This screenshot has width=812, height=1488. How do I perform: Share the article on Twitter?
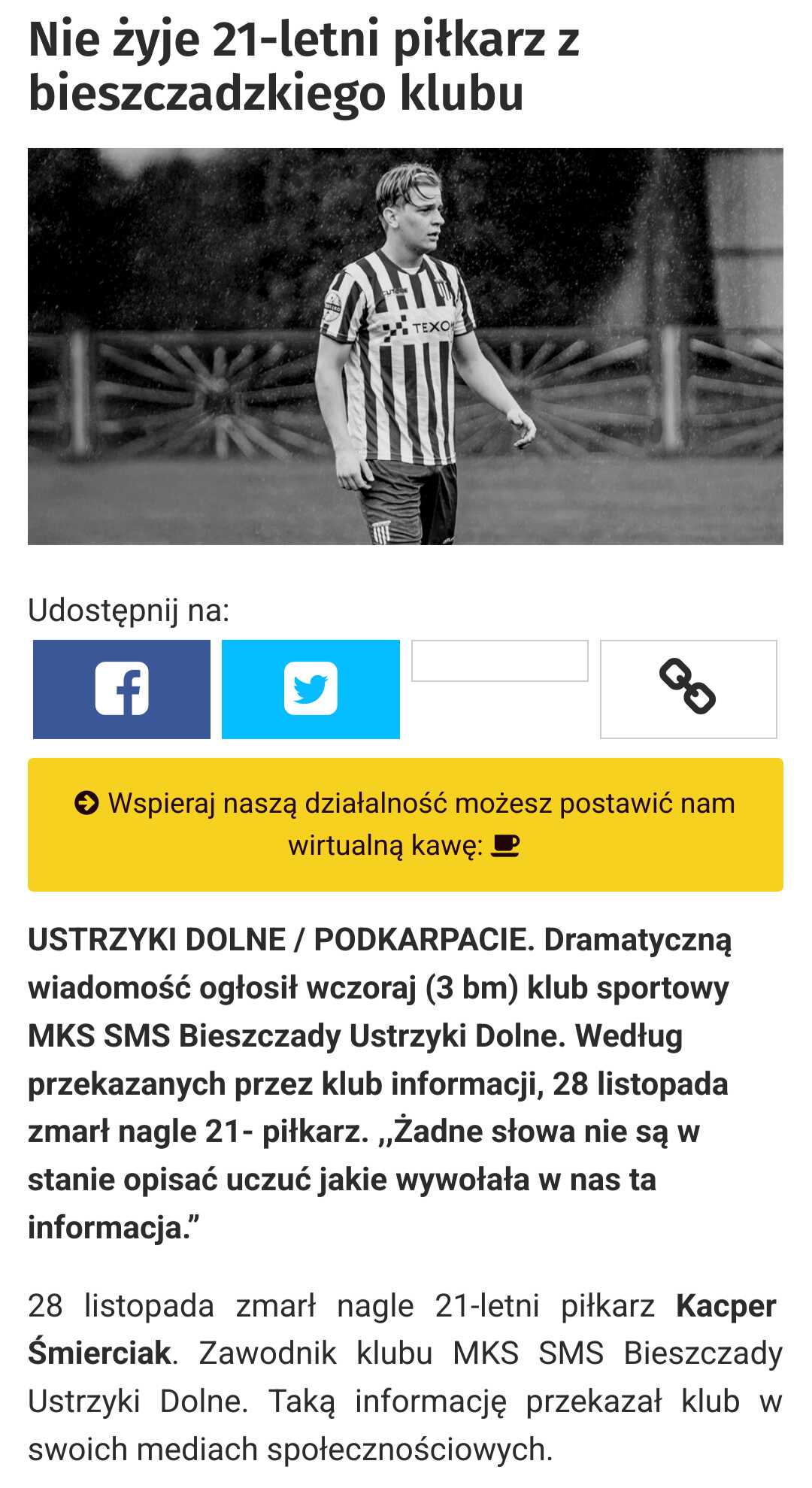[x=311, y=689]
